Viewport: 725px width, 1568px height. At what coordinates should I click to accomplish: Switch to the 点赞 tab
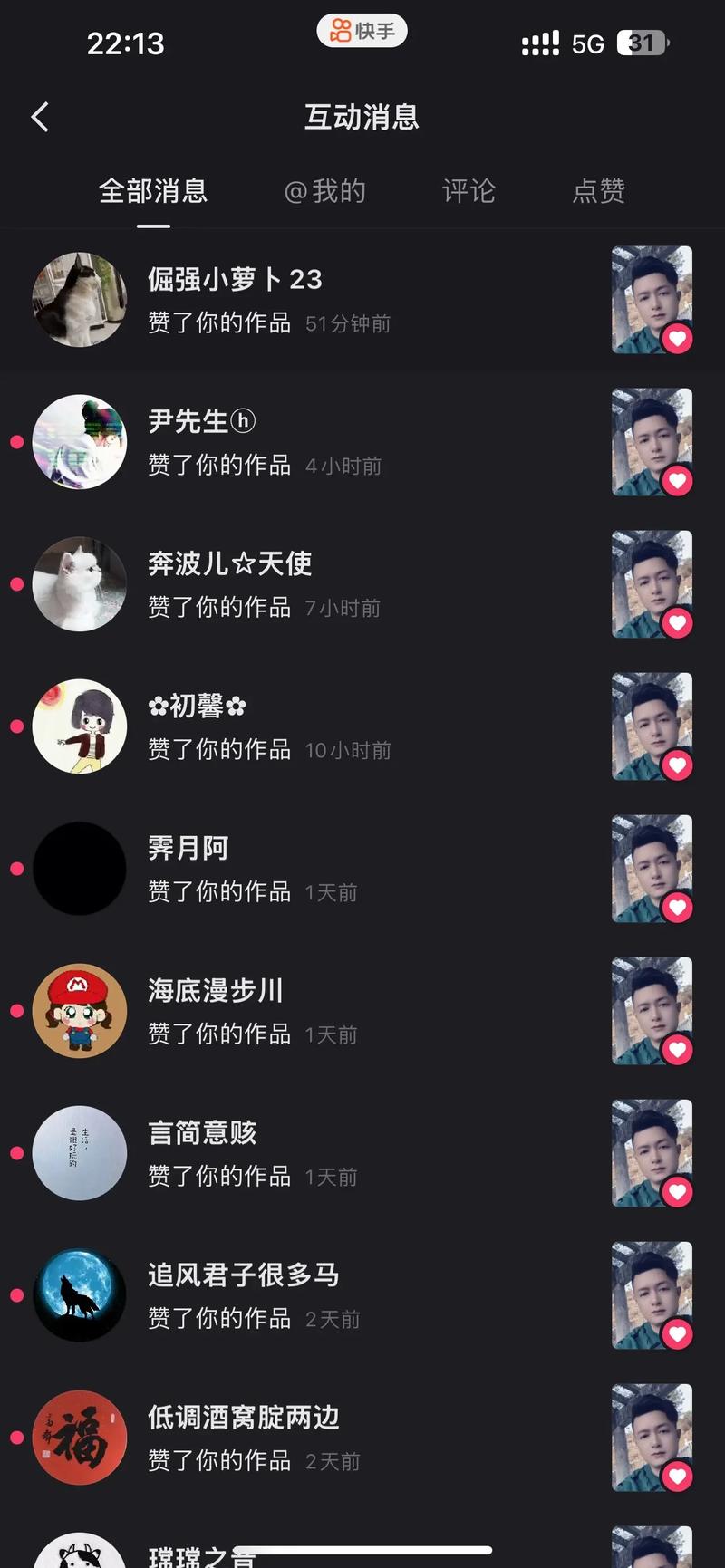point(598,191)
